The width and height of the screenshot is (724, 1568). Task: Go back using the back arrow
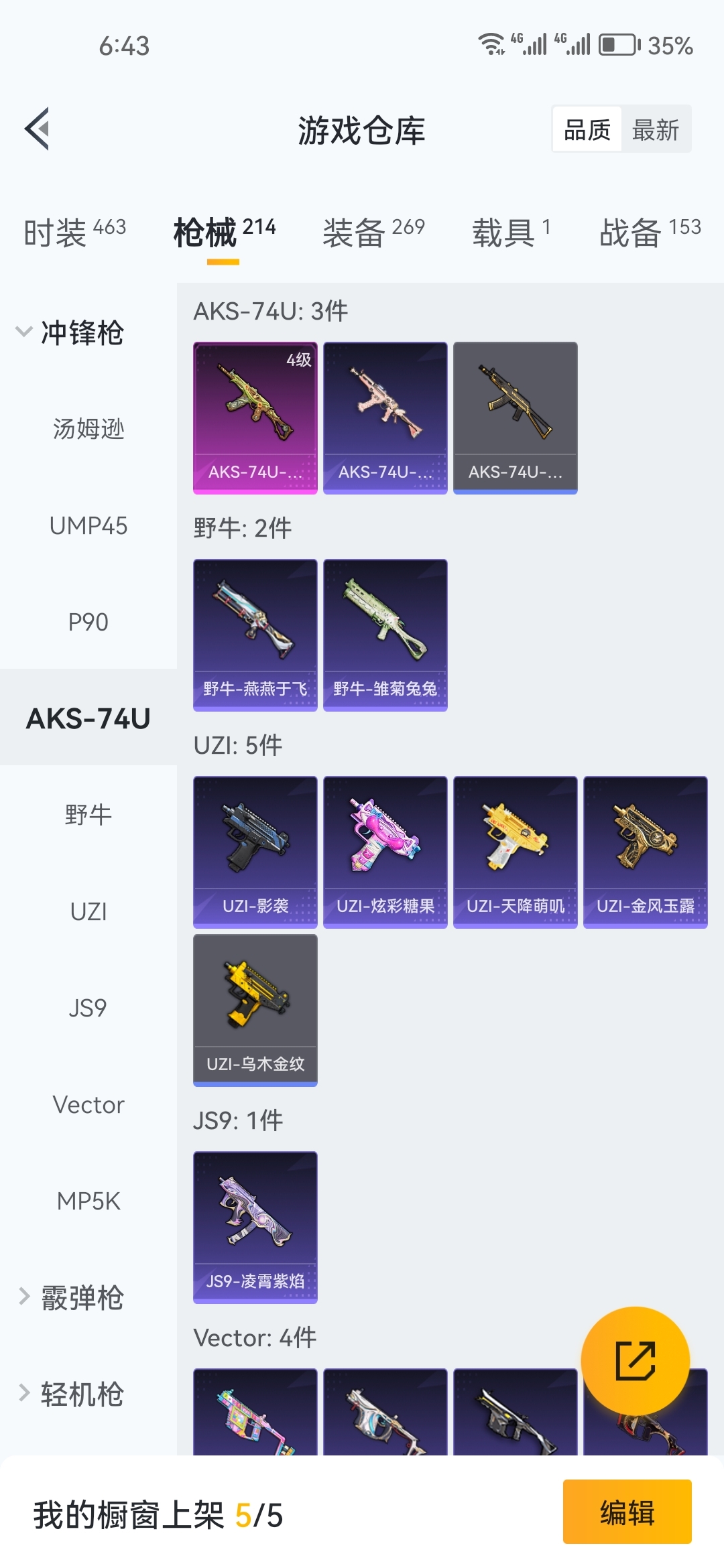(38, 129)
